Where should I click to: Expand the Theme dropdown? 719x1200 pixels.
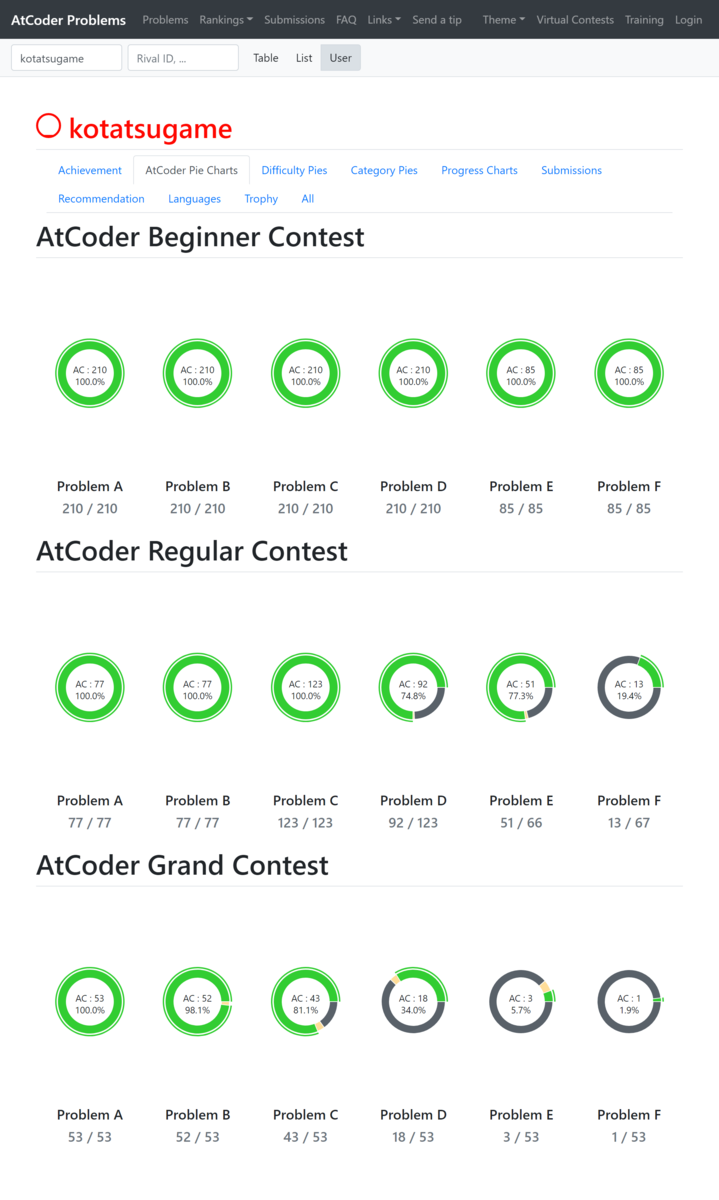click(x=504, y=20)
